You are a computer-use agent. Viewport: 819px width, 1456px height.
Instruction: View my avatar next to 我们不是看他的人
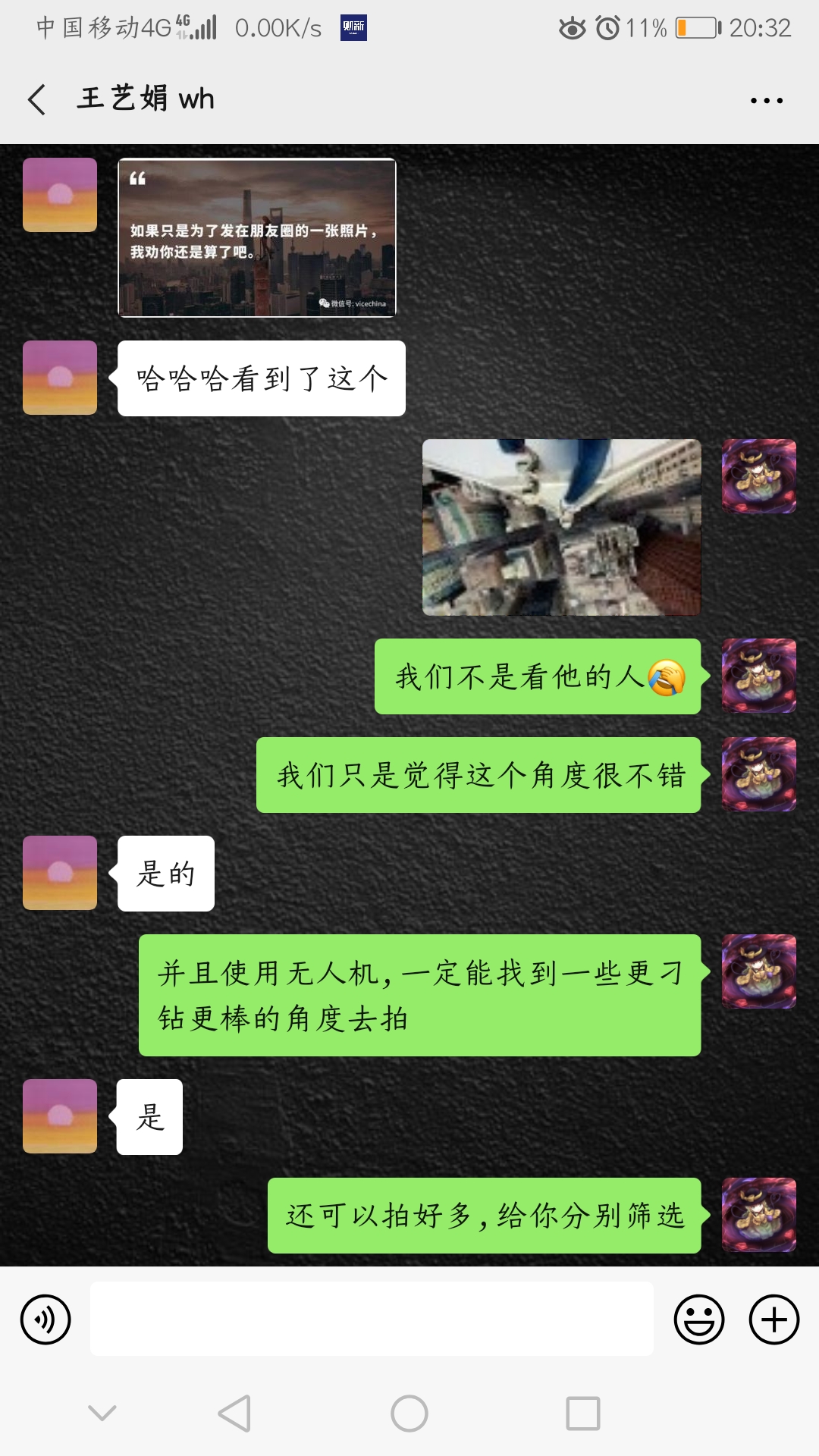(x=758, y=676)
